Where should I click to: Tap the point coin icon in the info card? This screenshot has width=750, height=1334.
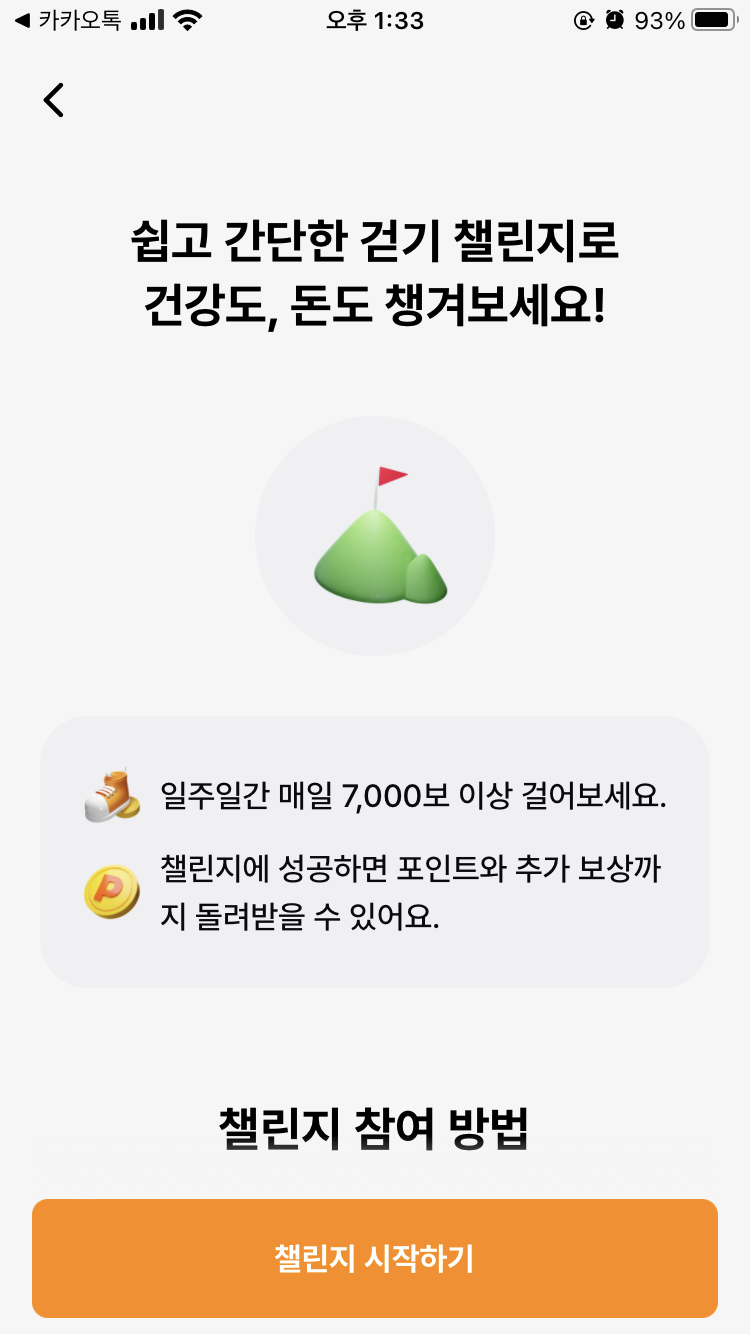(x=110, y=890)
